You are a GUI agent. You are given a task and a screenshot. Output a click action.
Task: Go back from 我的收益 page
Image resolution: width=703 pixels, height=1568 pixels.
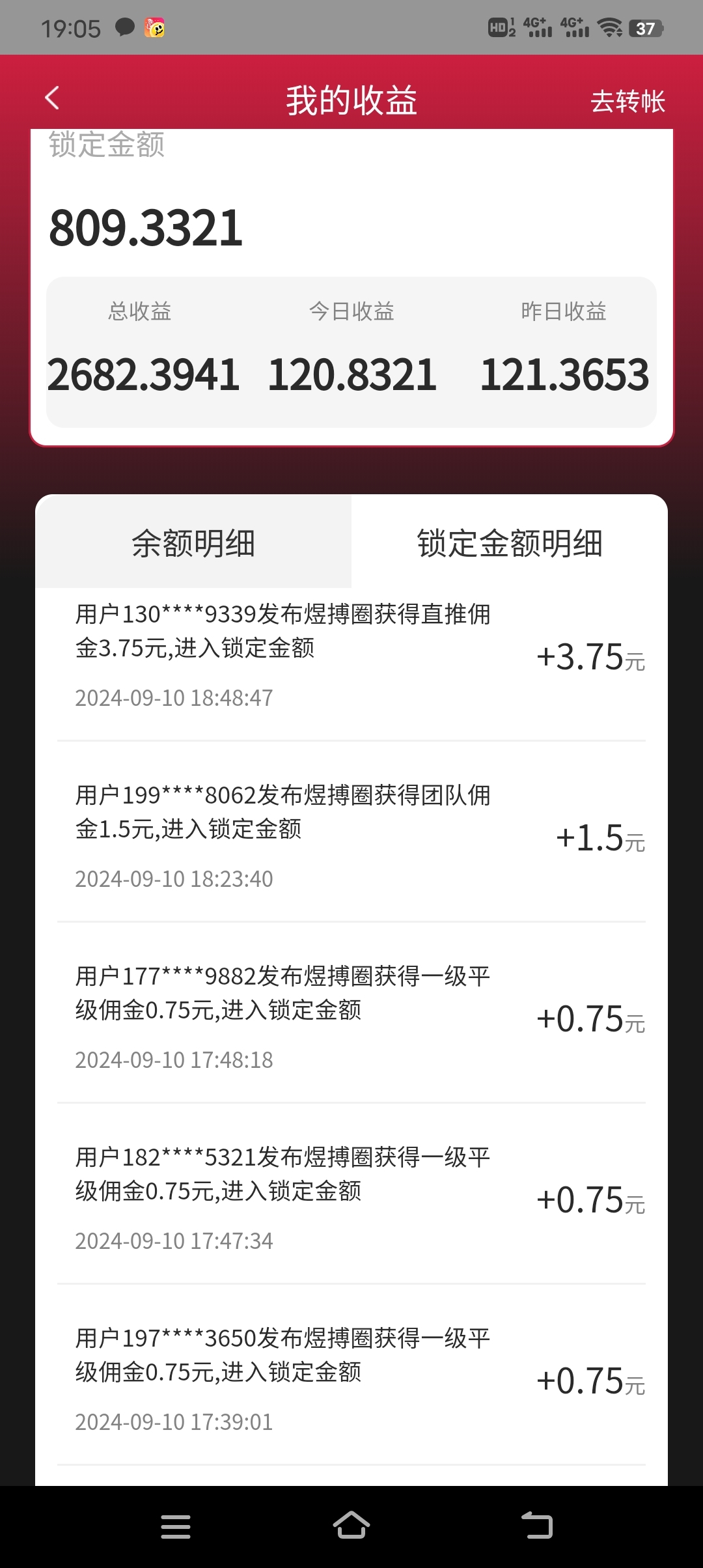(x=52, y=99)
